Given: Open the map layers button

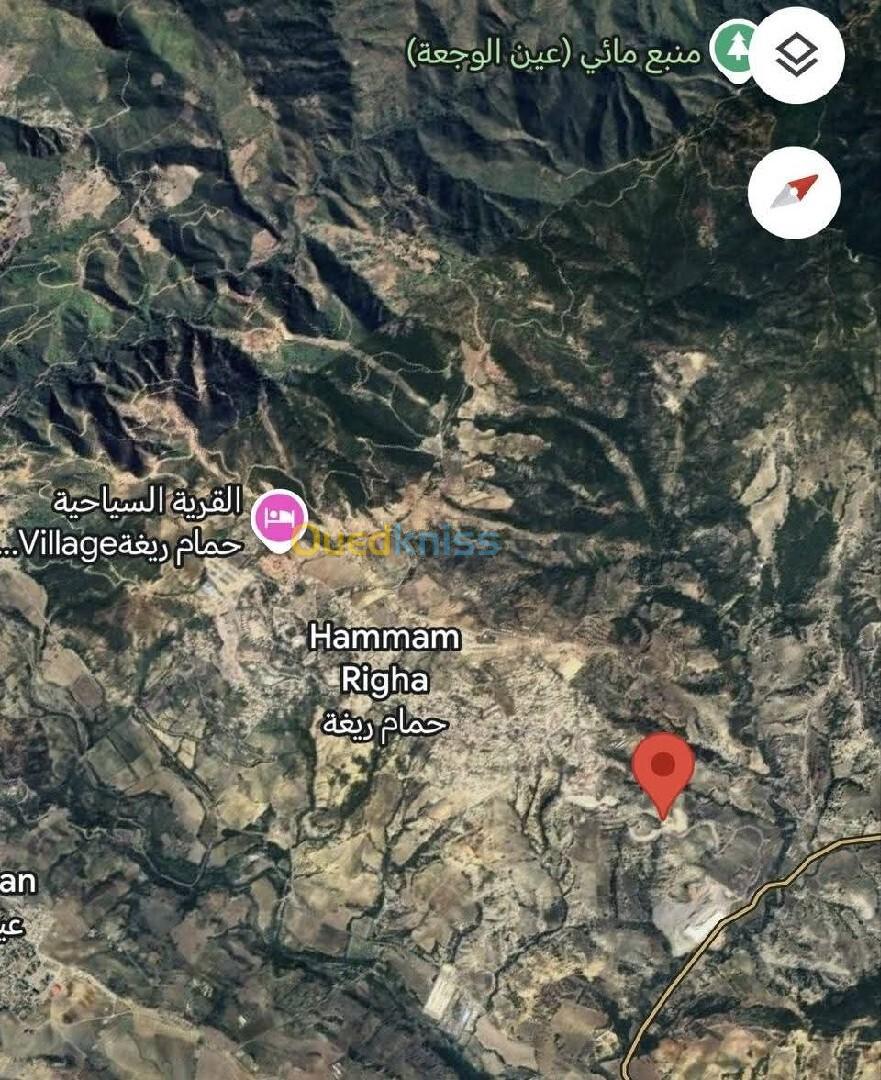Looking at the screenshot, I should 796,56.
